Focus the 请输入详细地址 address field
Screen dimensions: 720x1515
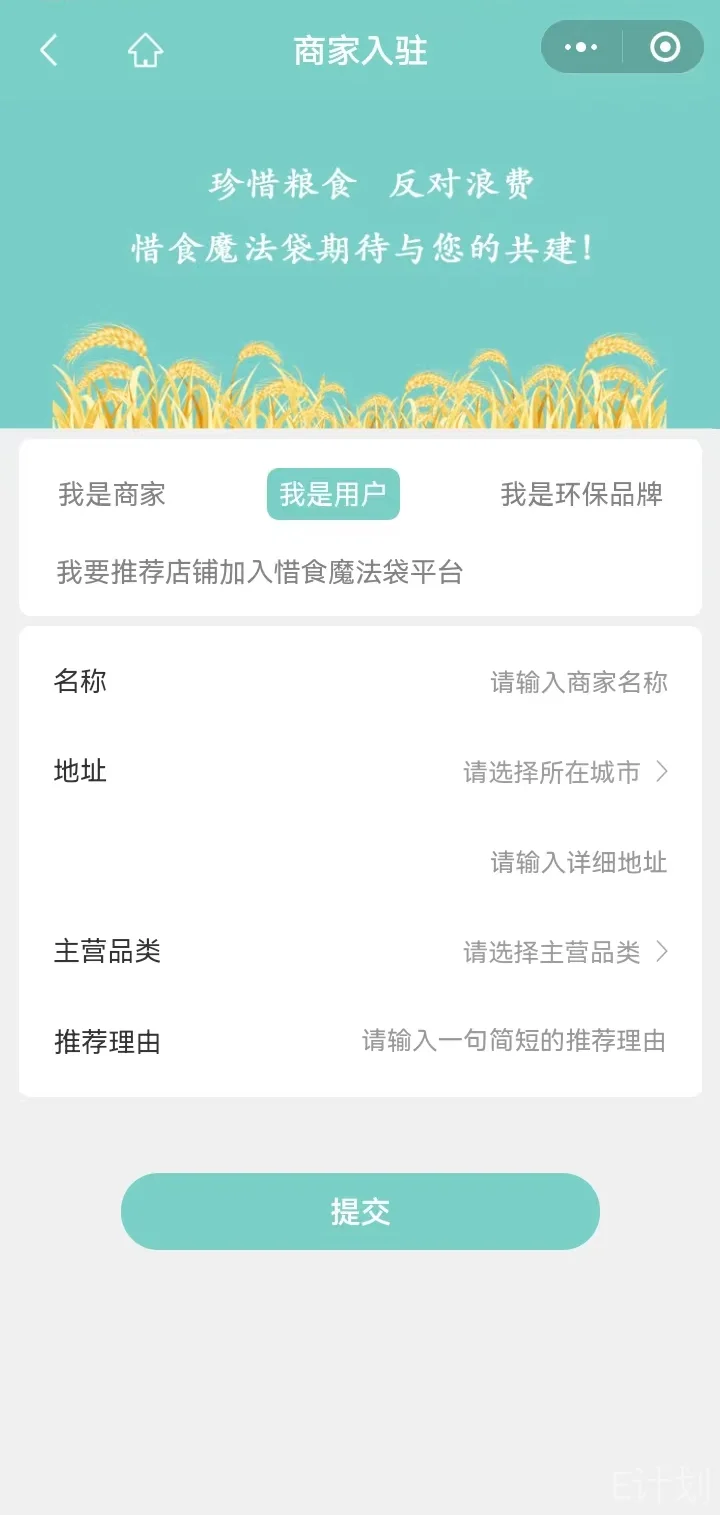click(x=578, y=862)
